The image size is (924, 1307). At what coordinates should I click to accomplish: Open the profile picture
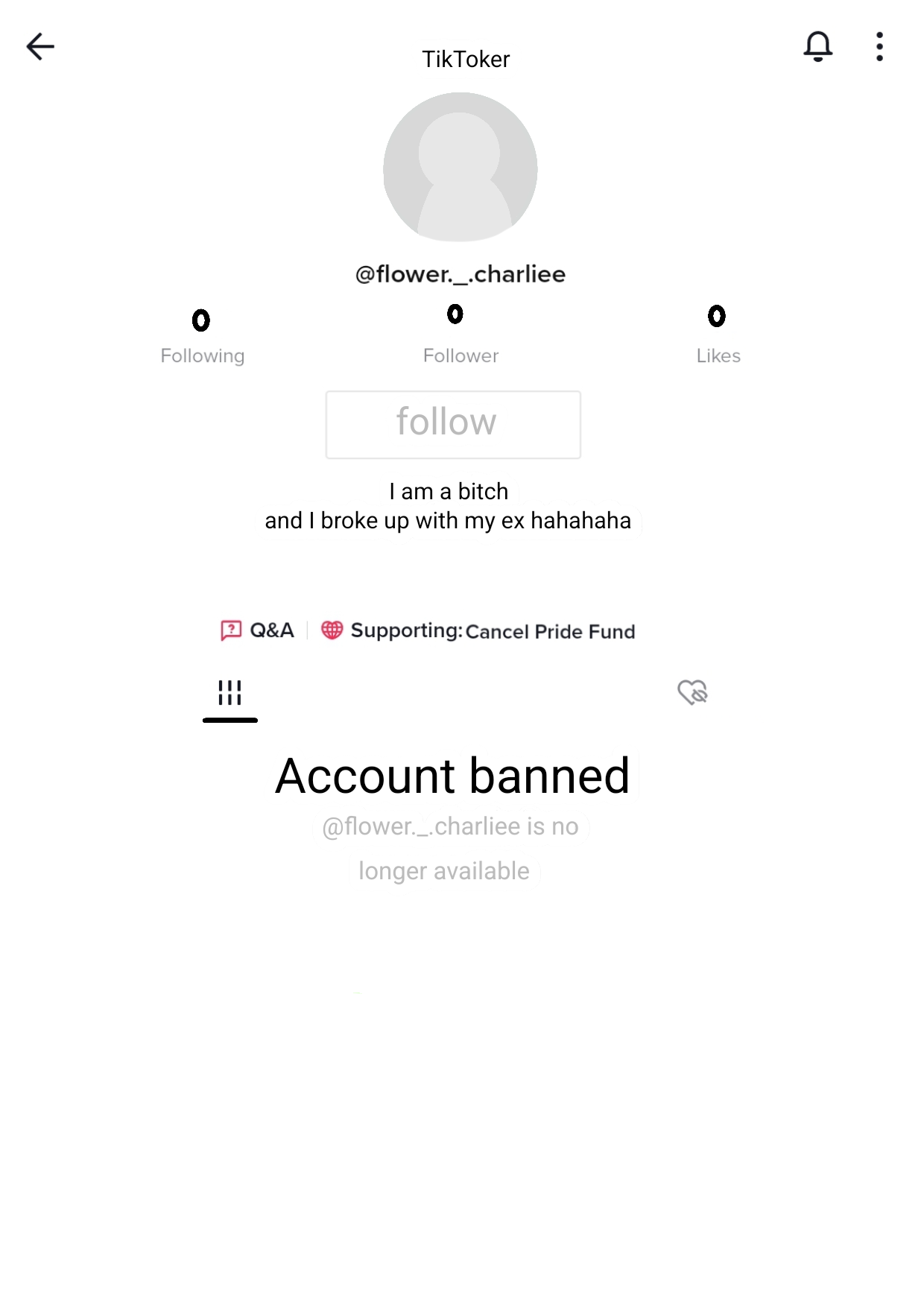[x=461, y=167]
